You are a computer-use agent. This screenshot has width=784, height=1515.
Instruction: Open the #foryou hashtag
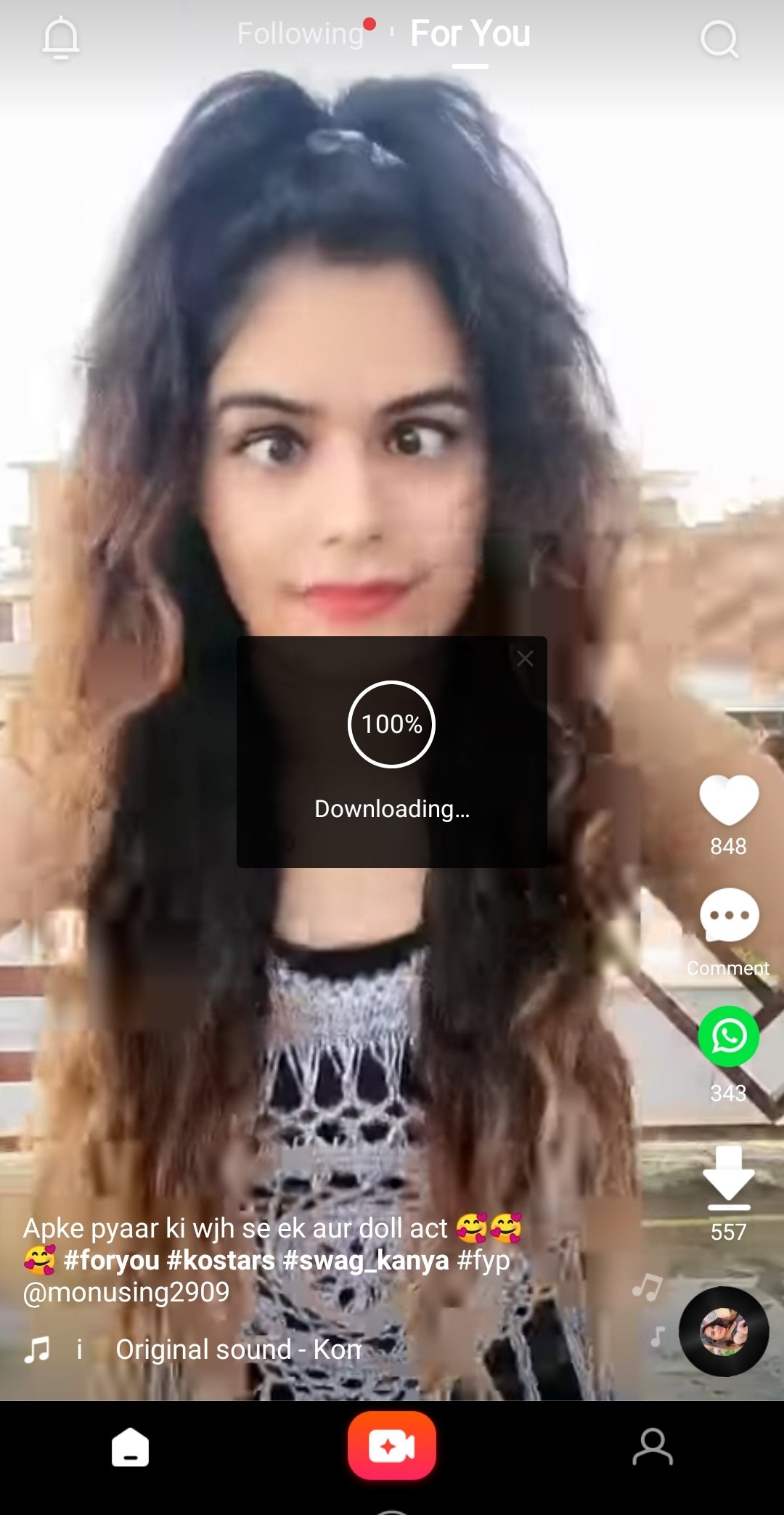click(111, 1260)
